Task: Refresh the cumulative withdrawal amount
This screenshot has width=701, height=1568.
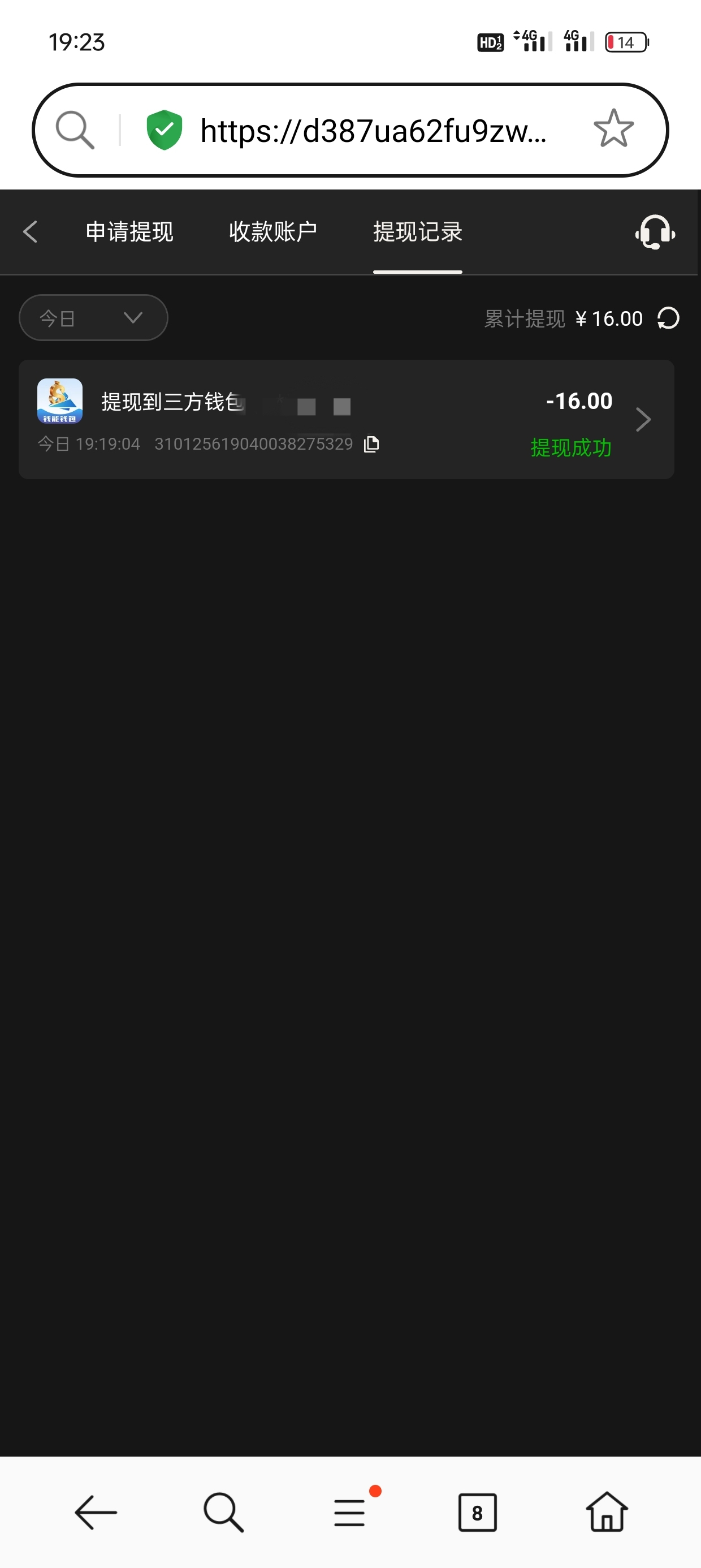Action: pyautogui.click(x=668, y=318)
